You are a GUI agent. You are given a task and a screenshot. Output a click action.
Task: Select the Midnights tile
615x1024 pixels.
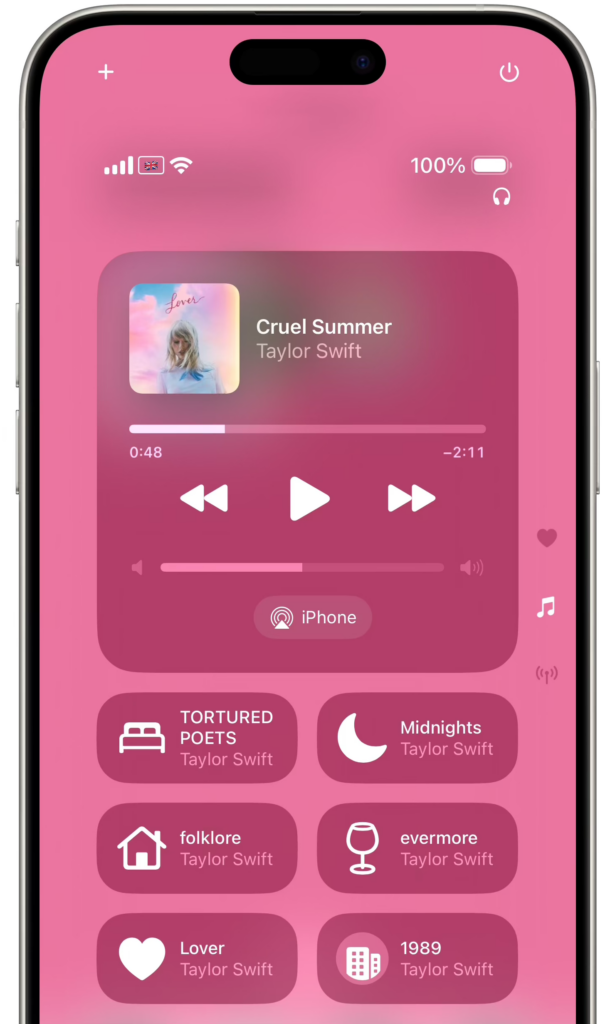(417, 738)
